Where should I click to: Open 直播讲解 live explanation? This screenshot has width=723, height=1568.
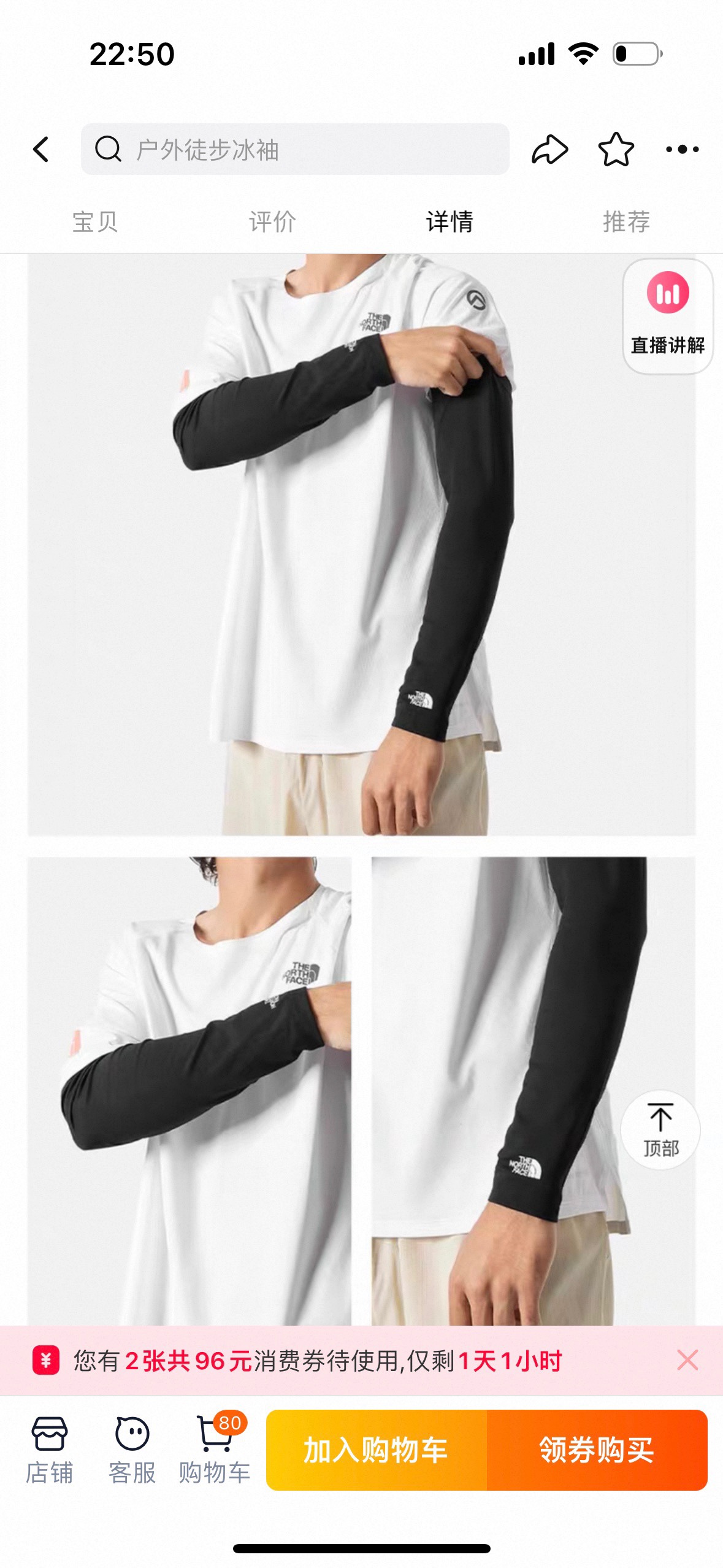667,315
